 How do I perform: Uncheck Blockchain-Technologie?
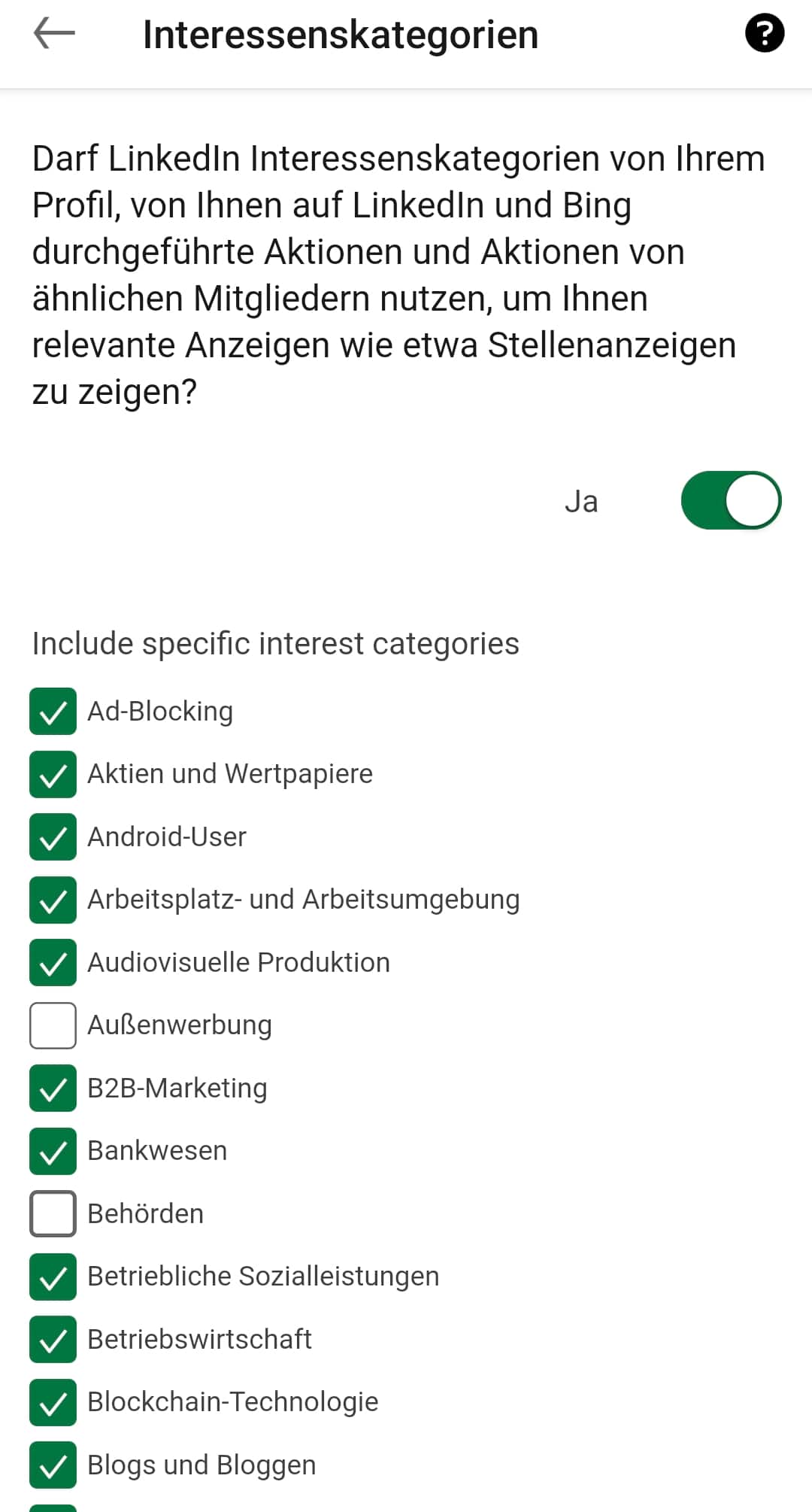(53, 1402)
